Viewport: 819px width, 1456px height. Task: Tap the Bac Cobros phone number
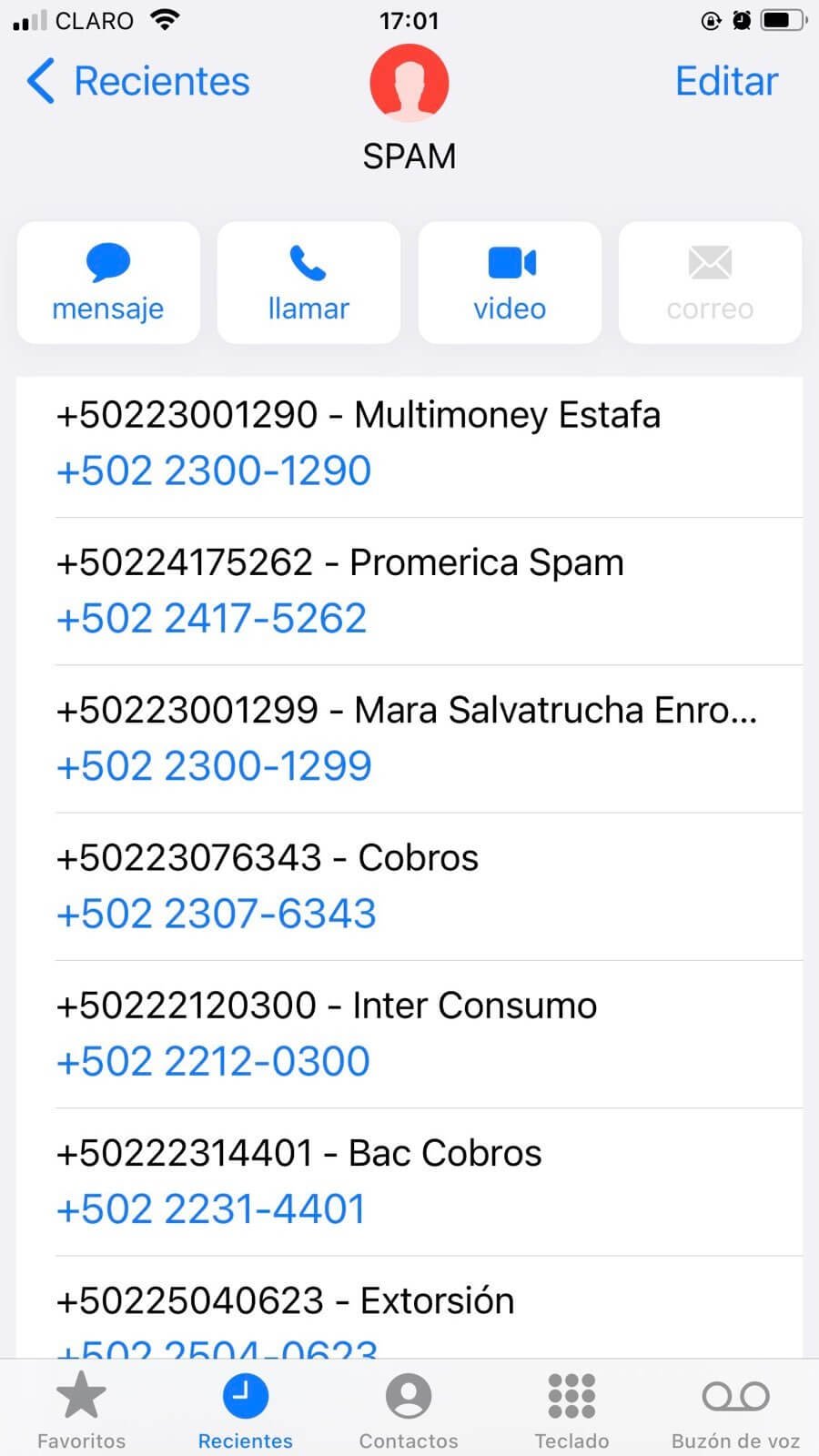coord(211,1209)
